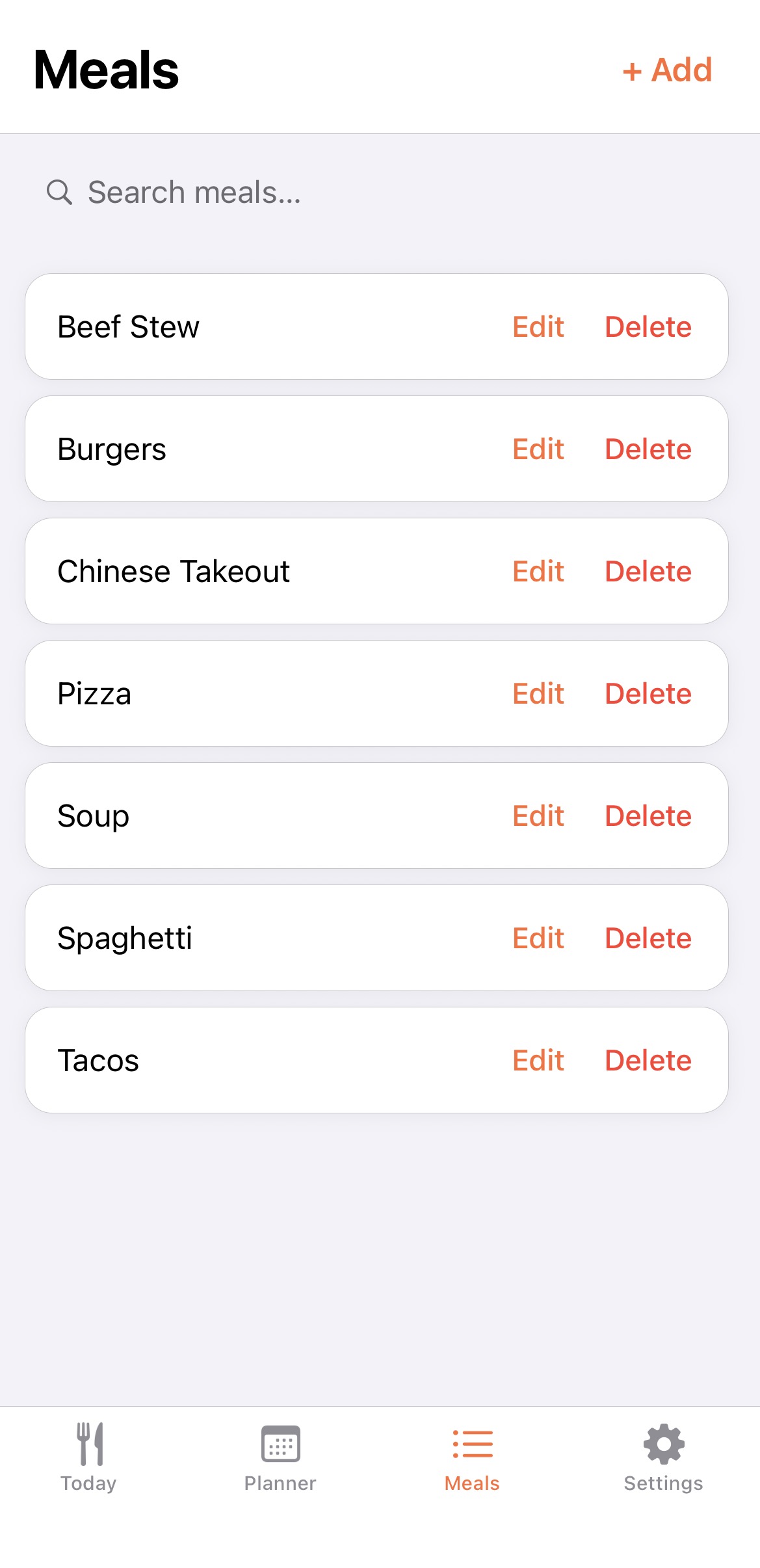The width and height of the screenshot is (760, 1568).
Task: Delete the Tacos meal
Action: (x=648, y=1060)
